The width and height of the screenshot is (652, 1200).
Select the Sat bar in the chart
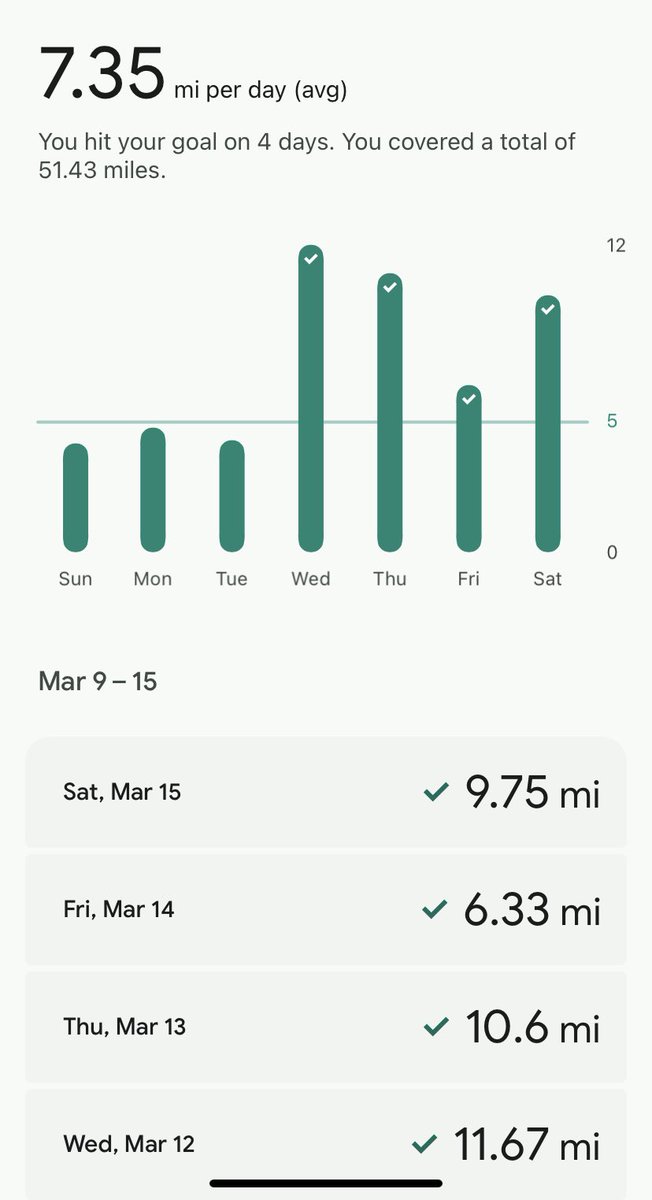(x=547, y=423)
